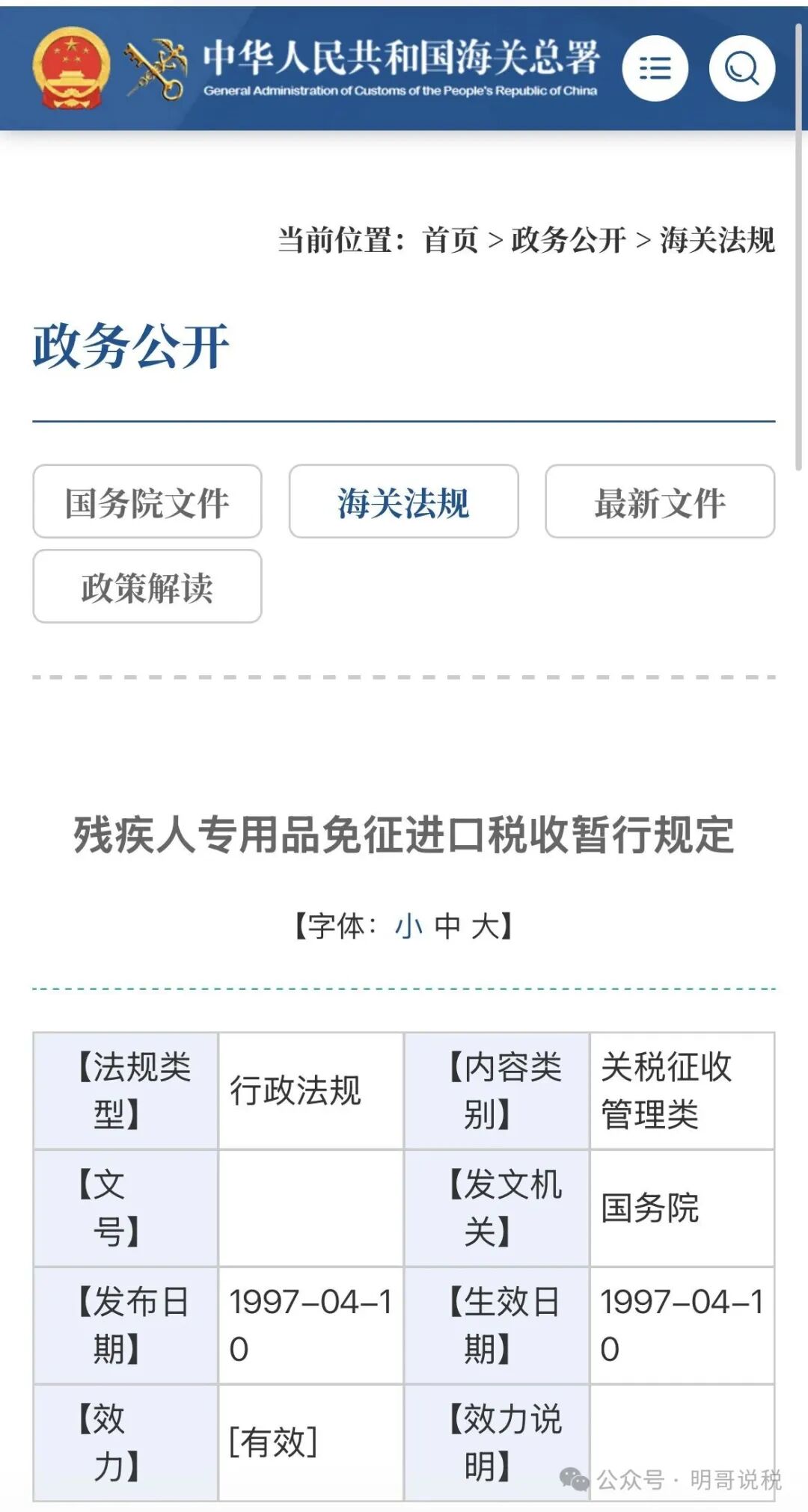Go to 首页 in the breadcrumb
This screenshot has width=808, height=1512.
tap(450, 240)
